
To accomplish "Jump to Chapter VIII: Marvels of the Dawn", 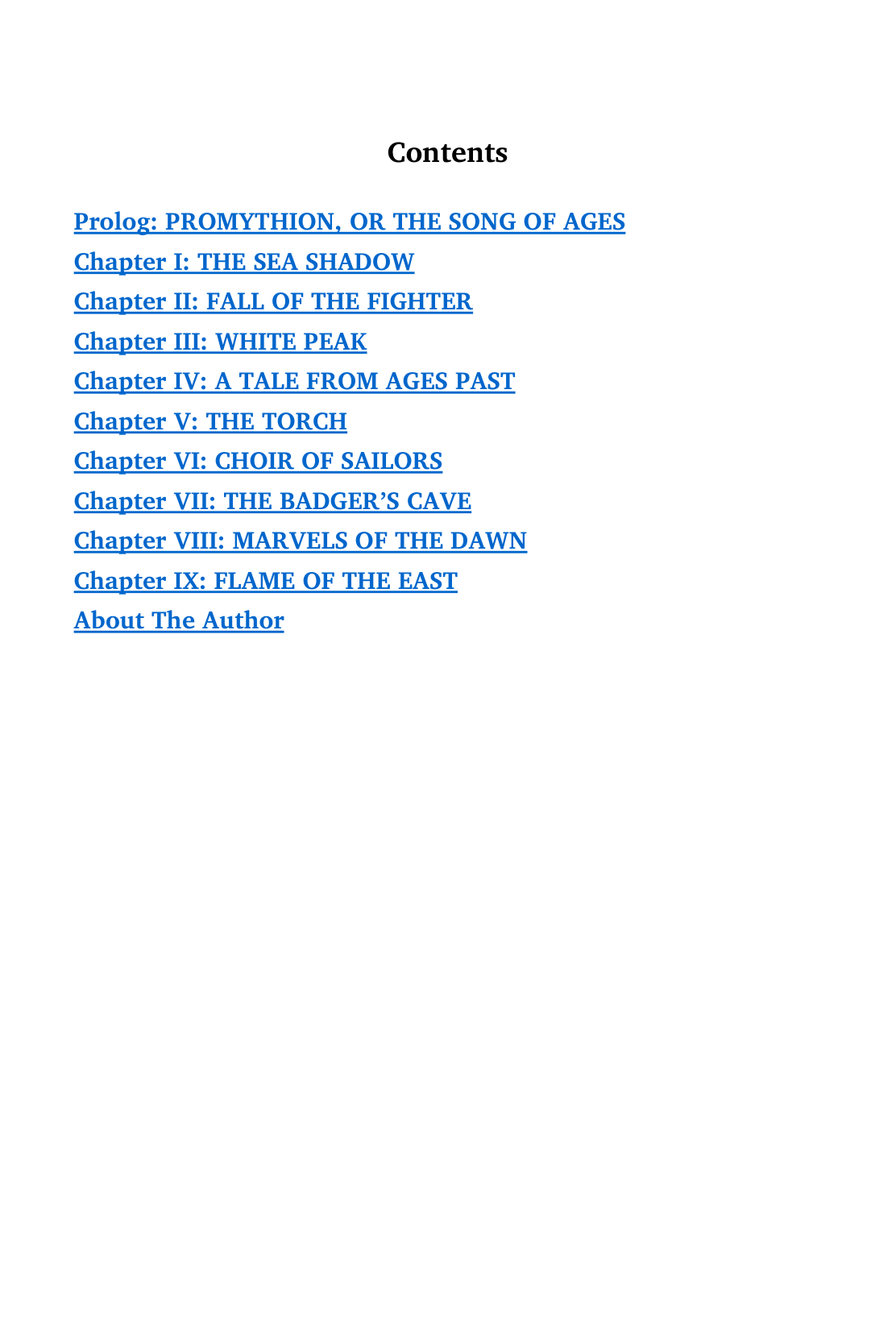I will coord(300,541).
